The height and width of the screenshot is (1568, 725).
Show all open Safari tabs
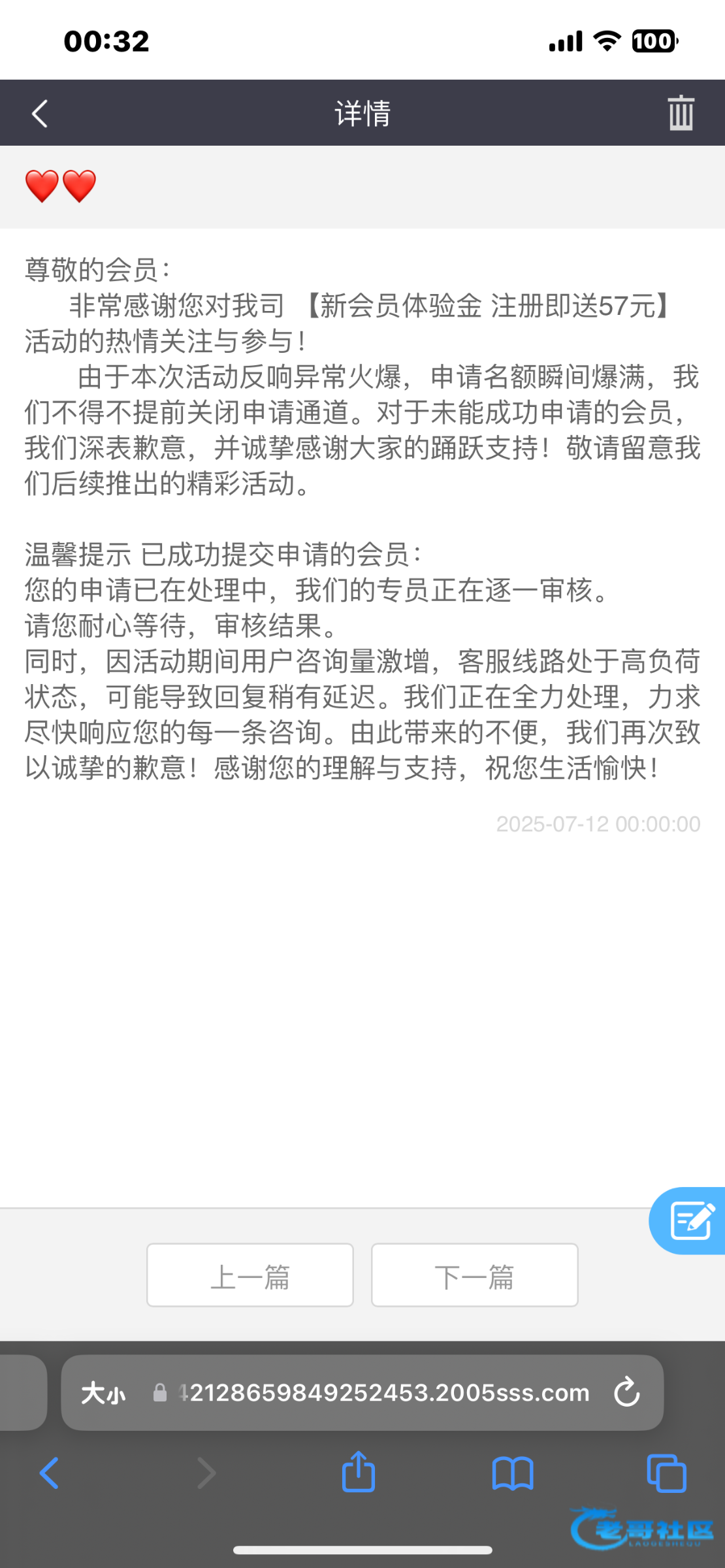pos(666,1473)
